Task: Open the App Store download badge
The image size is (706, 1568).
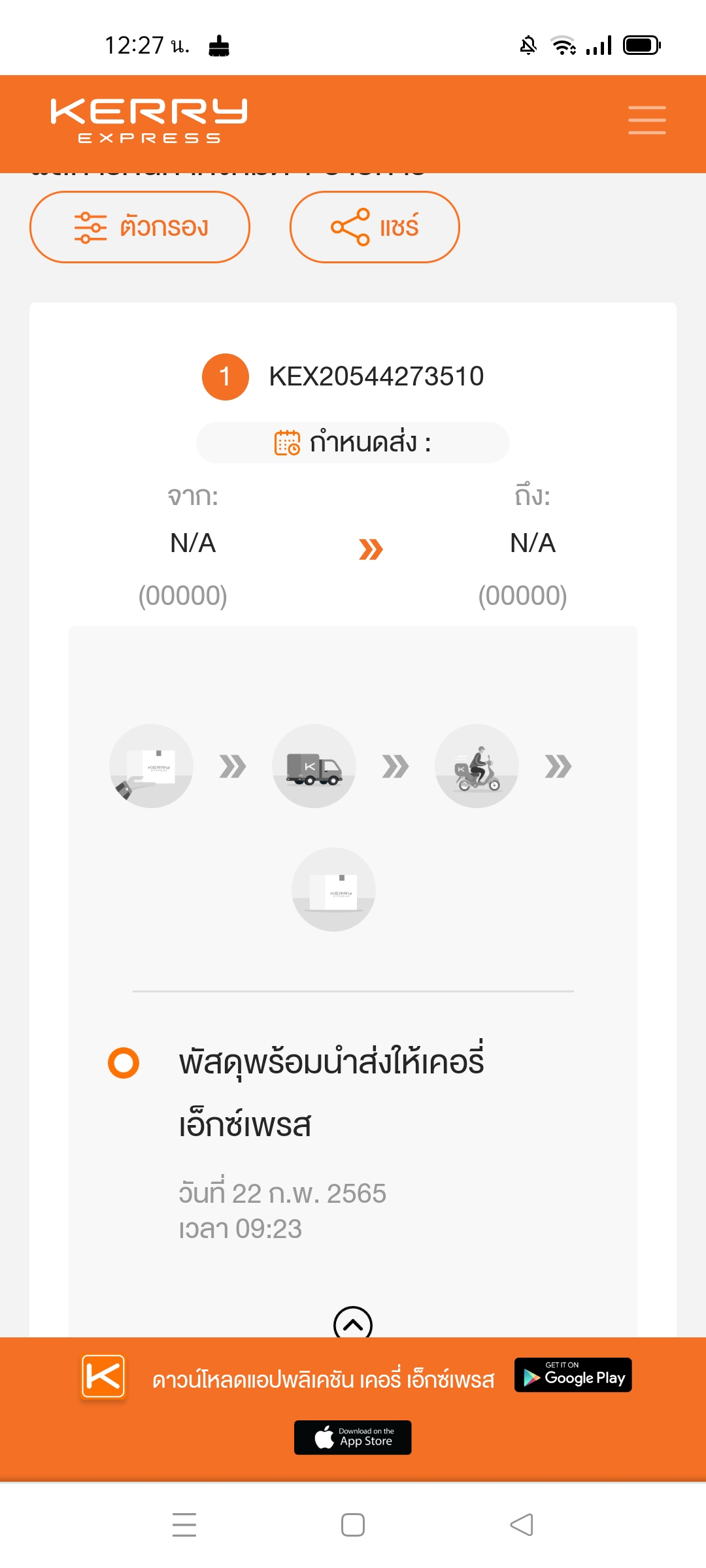Action: point(353,1437)
